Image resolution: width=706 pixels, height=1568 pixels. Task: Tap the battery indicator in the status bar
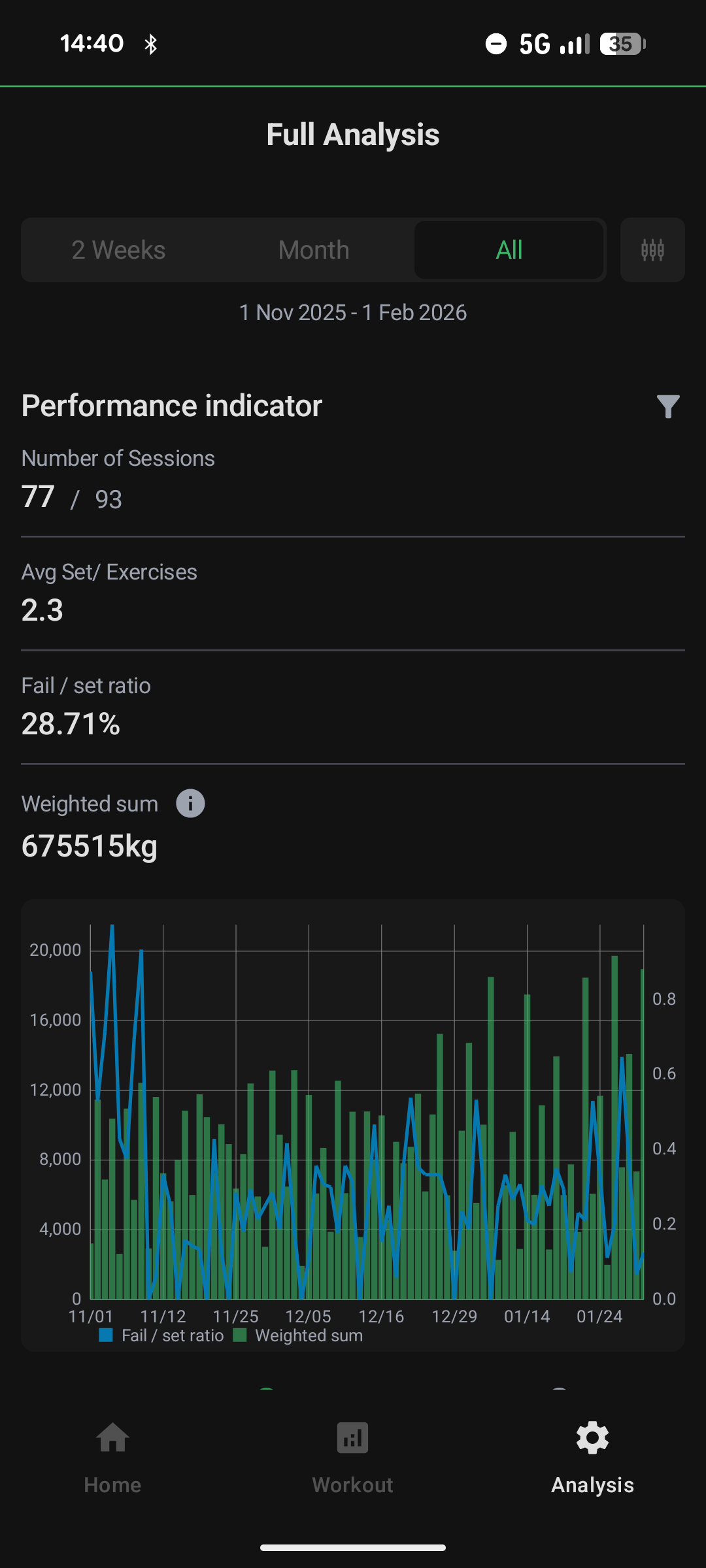click(x=621, y=44)
